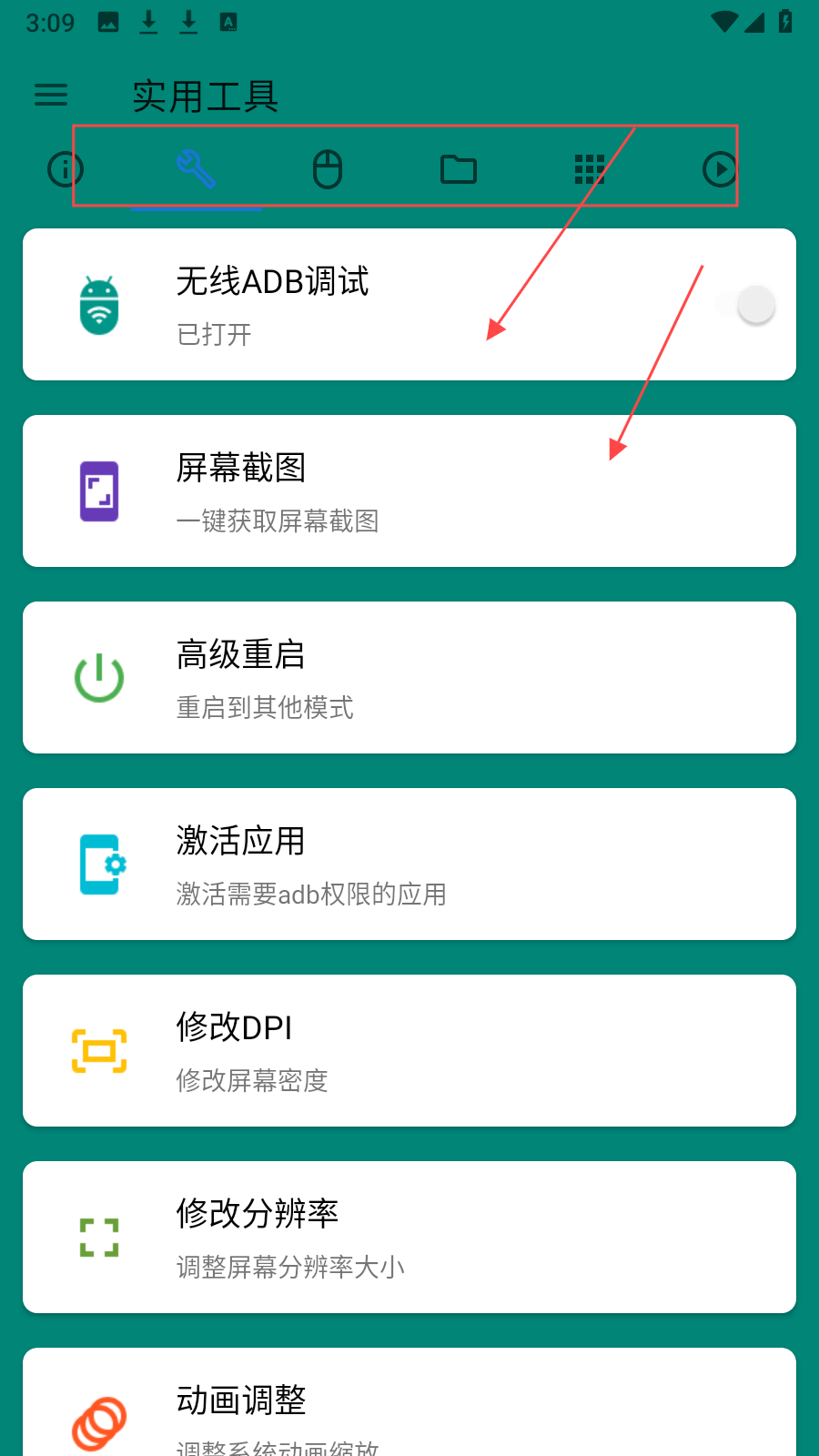The image size is (819, 1456).
Task: Open 高级重启 options
Action: 409,678
